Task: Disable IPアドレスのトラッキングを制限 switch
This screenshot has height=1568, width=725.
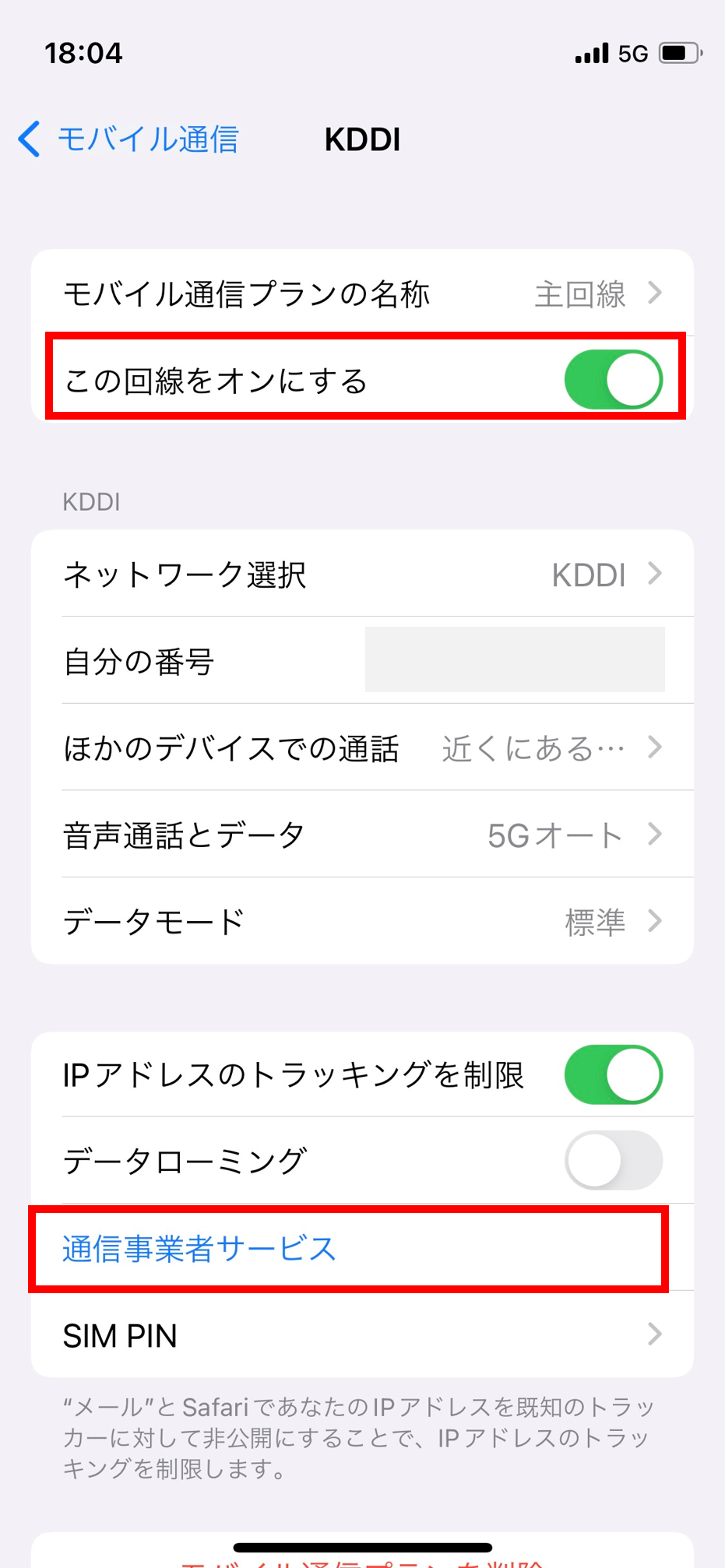Action: tap(613, 1074)
